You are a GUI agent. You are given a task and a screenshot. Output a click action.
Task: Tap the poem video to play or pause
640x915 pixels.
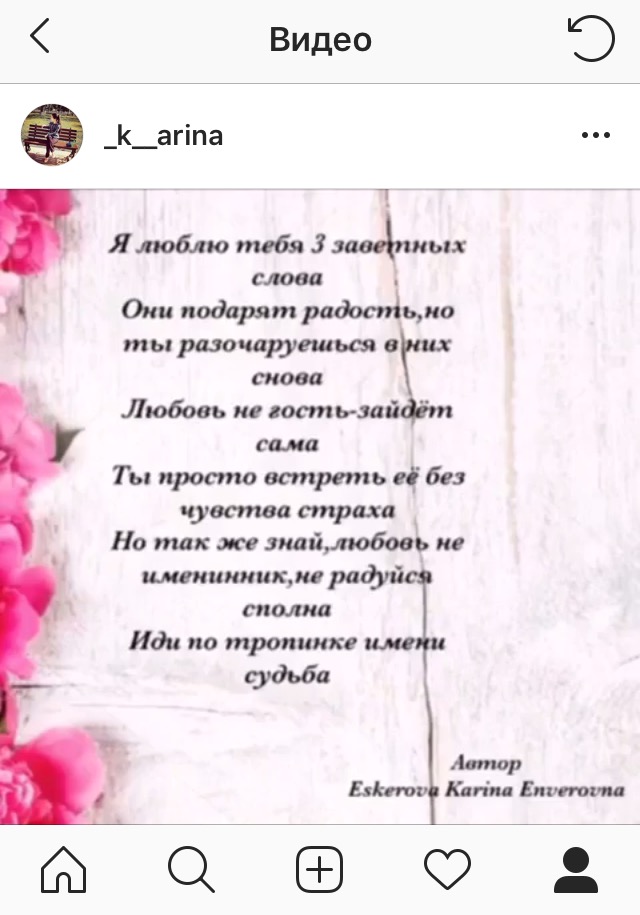click(320, 505)
